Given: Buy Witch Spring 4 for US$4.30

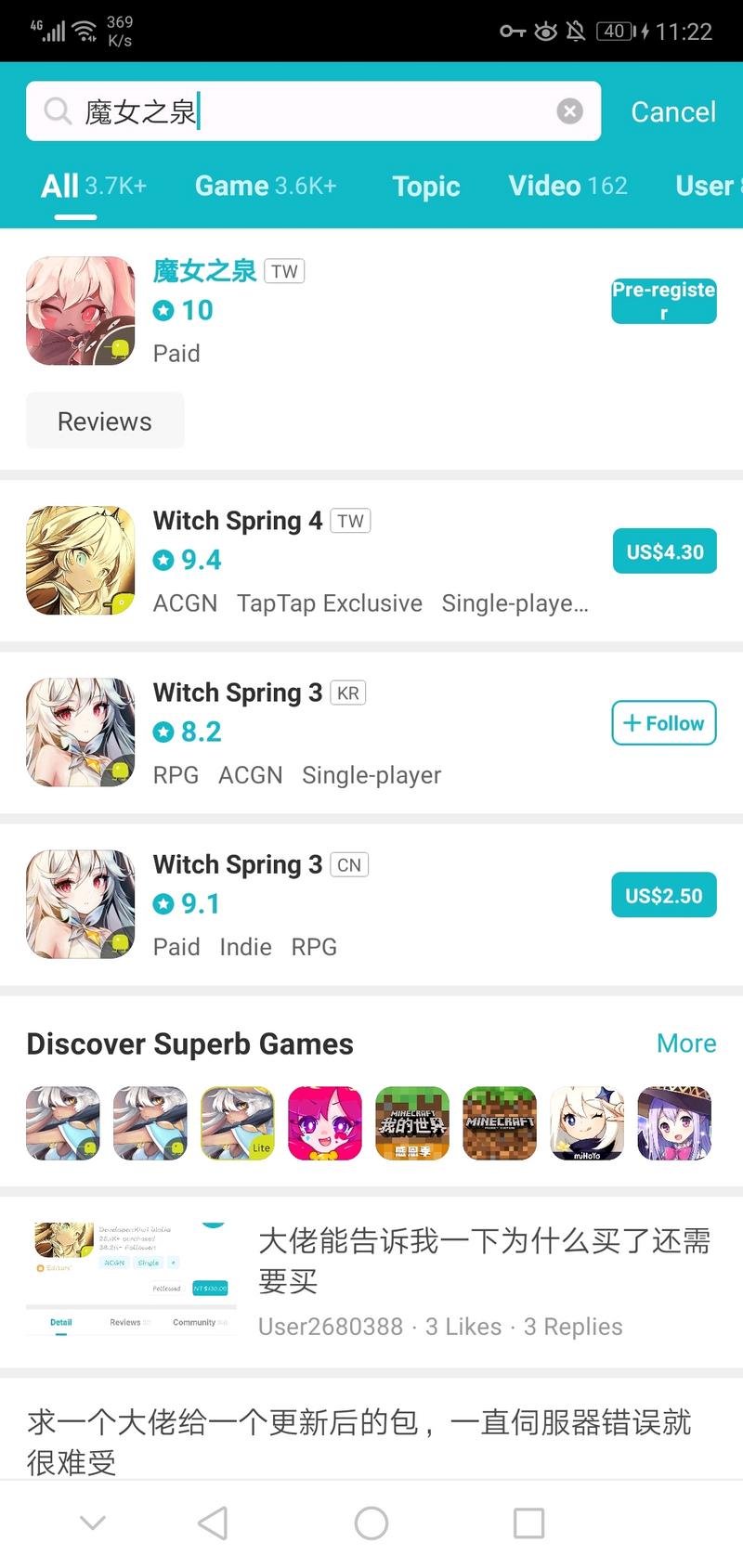Looking at the screenshot, I should [x=663, y=551].
